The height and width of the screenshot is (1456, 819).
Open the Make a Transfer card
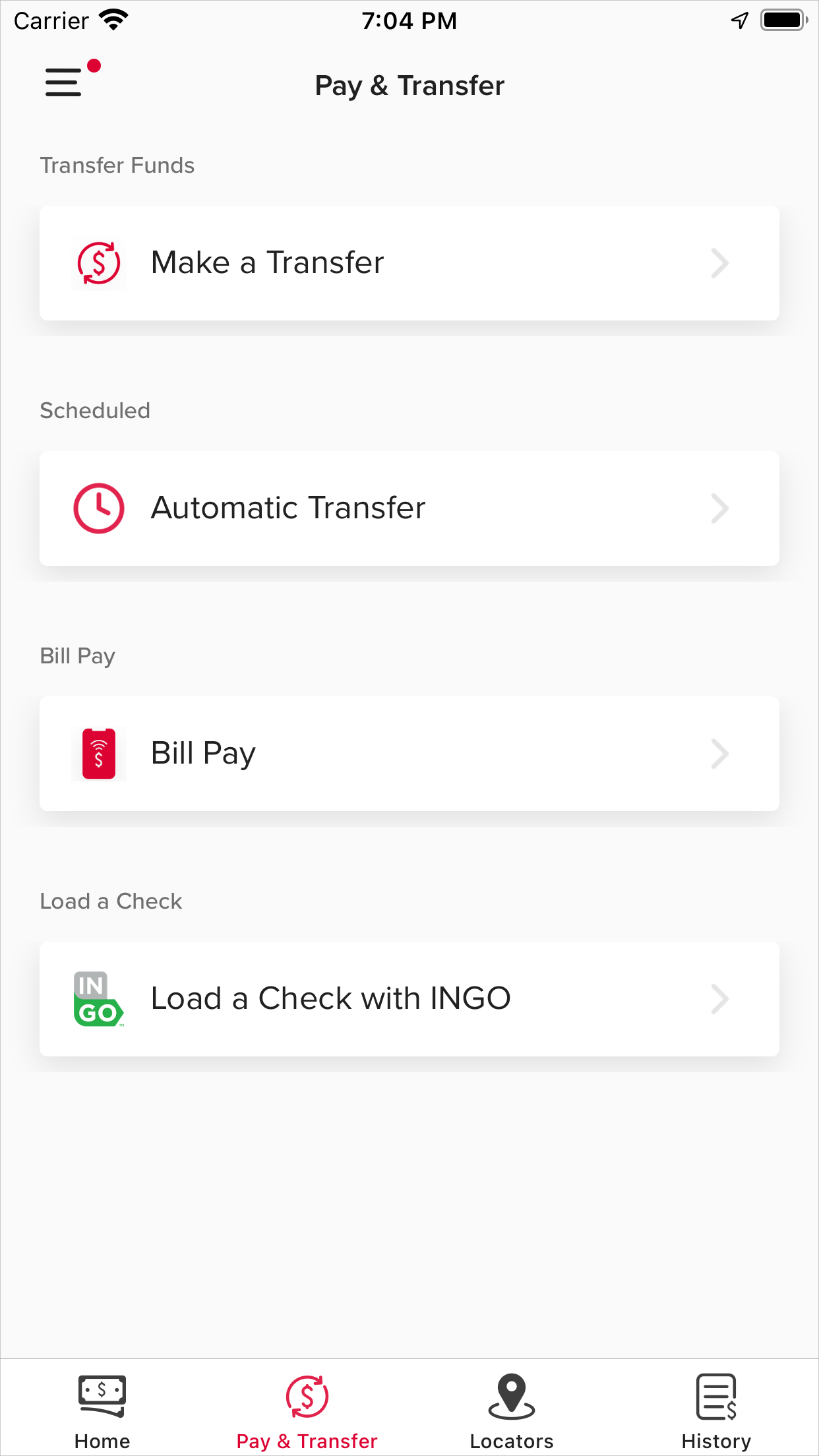(x=409, y=262)
